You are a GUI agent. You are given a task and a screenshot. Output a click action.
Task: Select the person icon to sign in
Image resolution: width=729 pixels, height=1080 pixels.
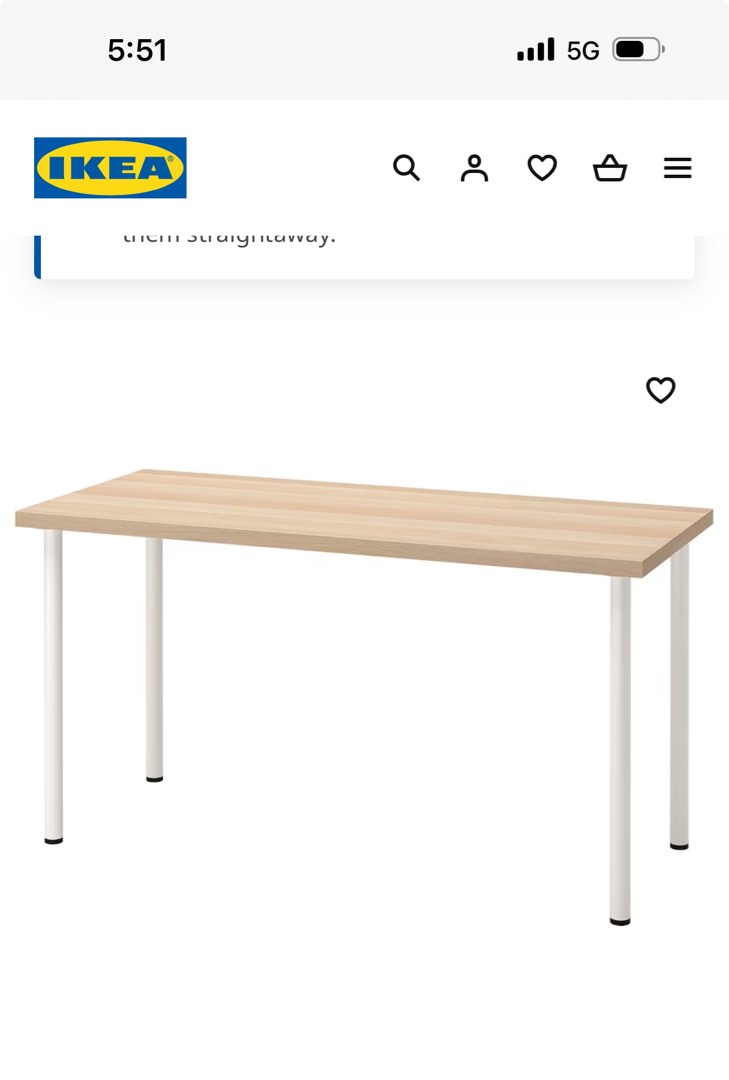coord(474,168)
